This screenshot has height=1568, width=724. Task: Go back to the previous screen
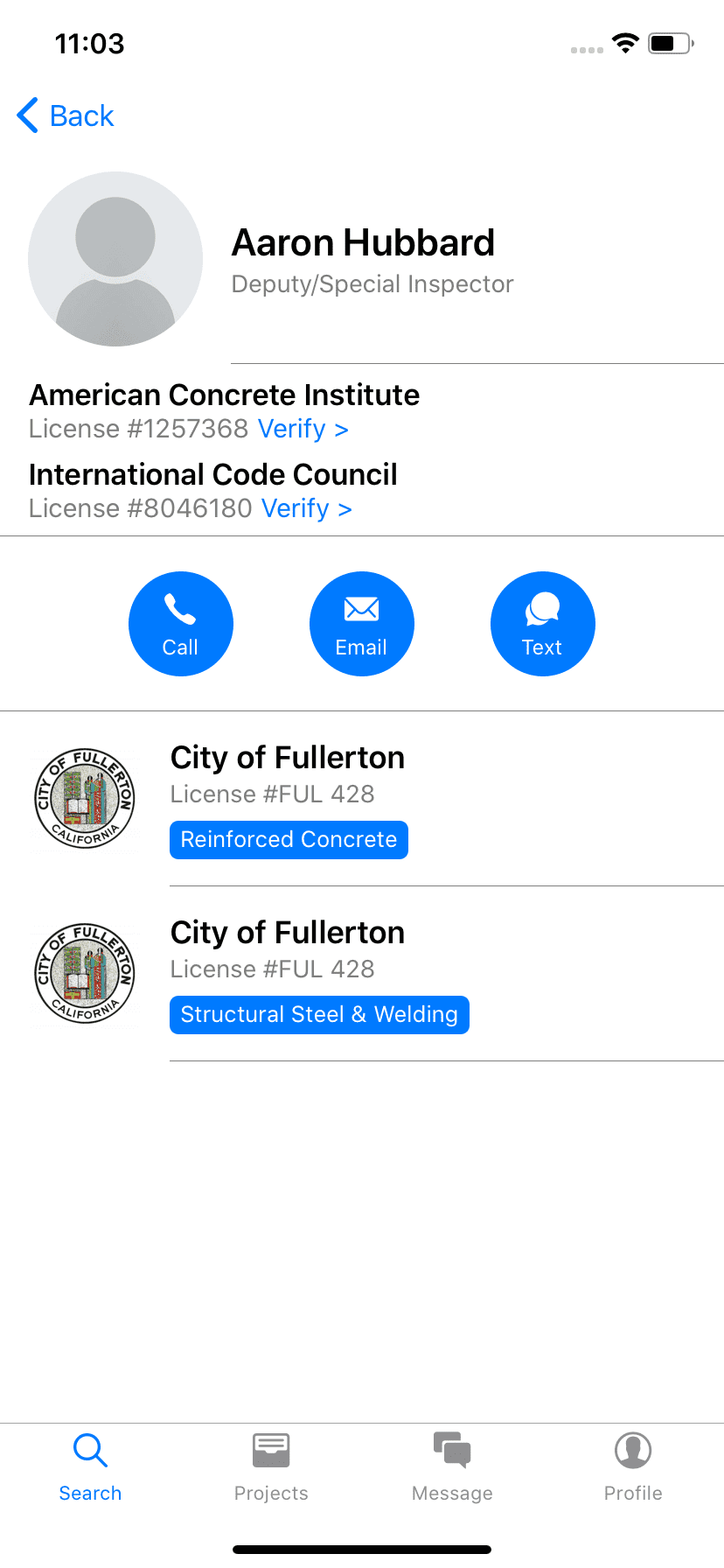coord(66,115)
